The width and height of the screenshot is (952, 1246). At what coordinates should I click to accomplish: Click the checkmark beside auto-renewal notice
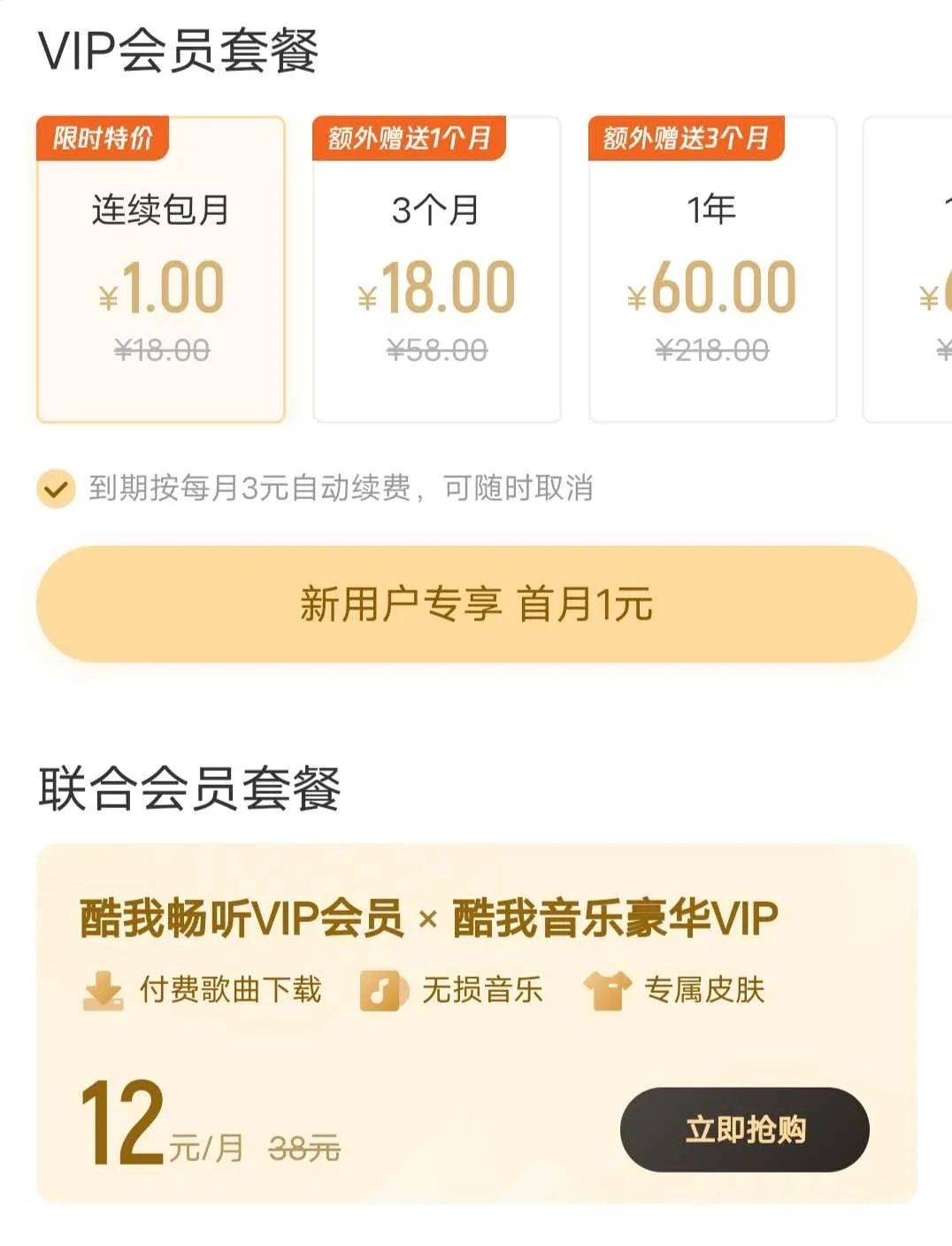click(x=56, y=487)
